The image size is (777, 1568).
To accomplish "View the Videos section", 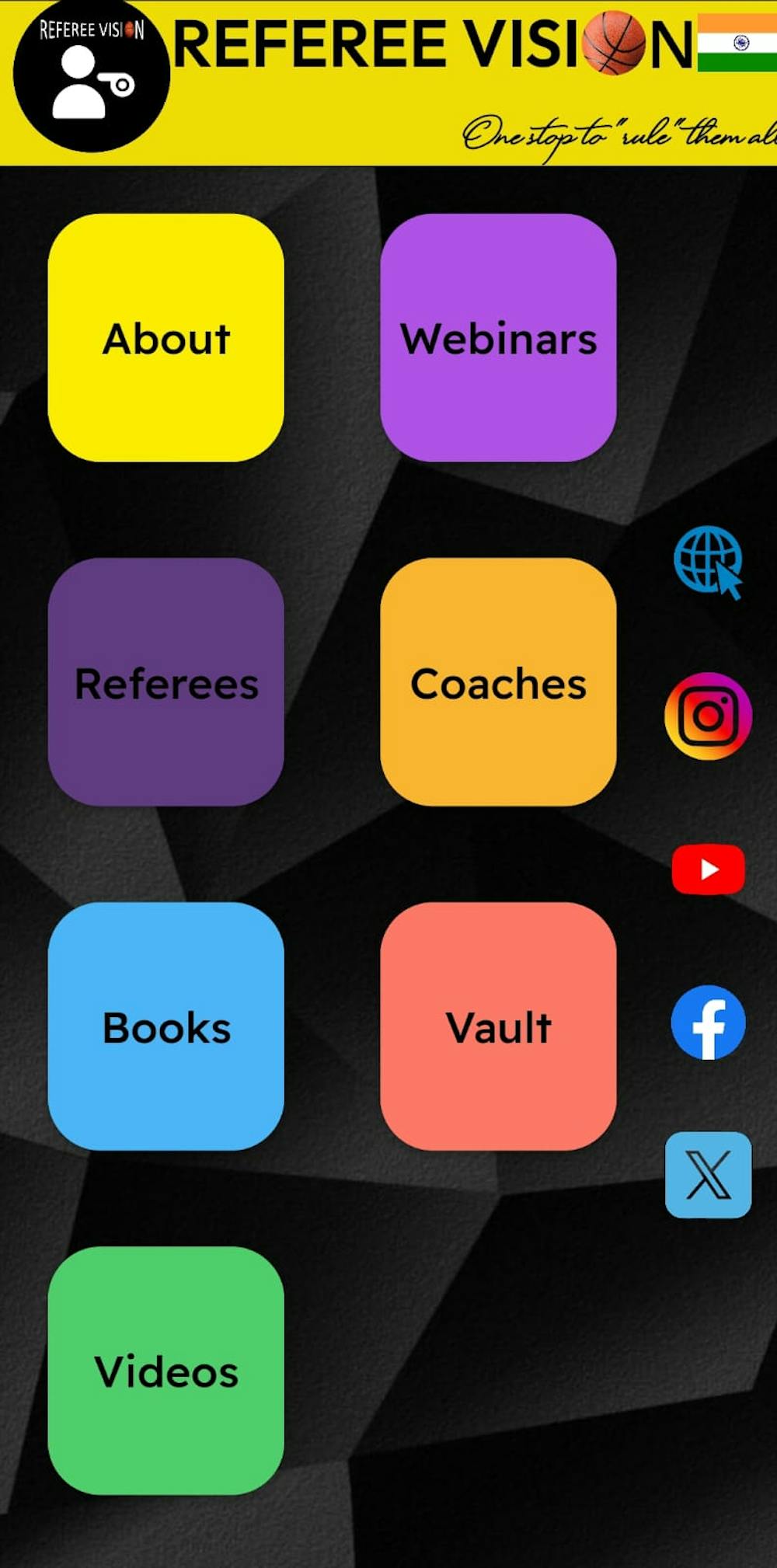I will 166,1370.
